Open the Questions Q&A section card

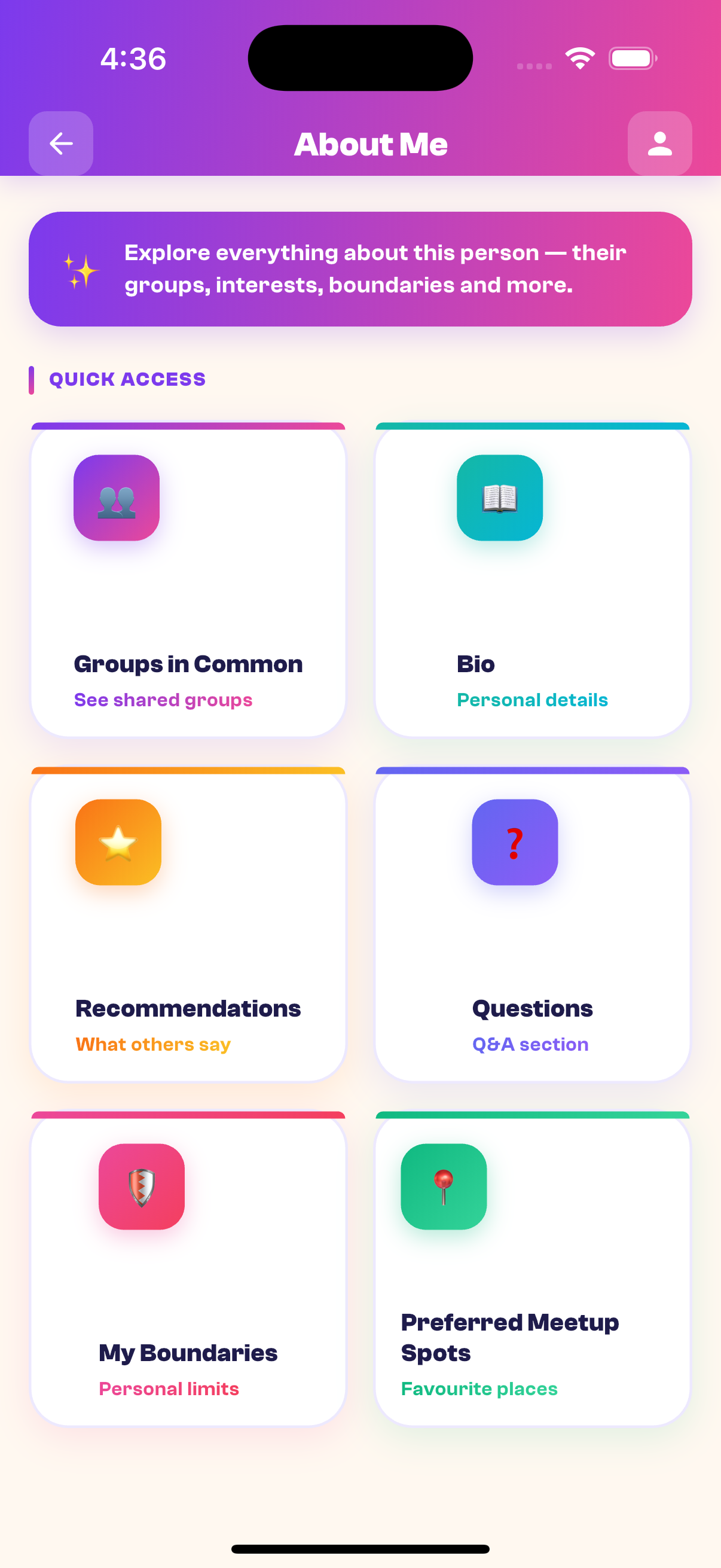tap(531, 925)
